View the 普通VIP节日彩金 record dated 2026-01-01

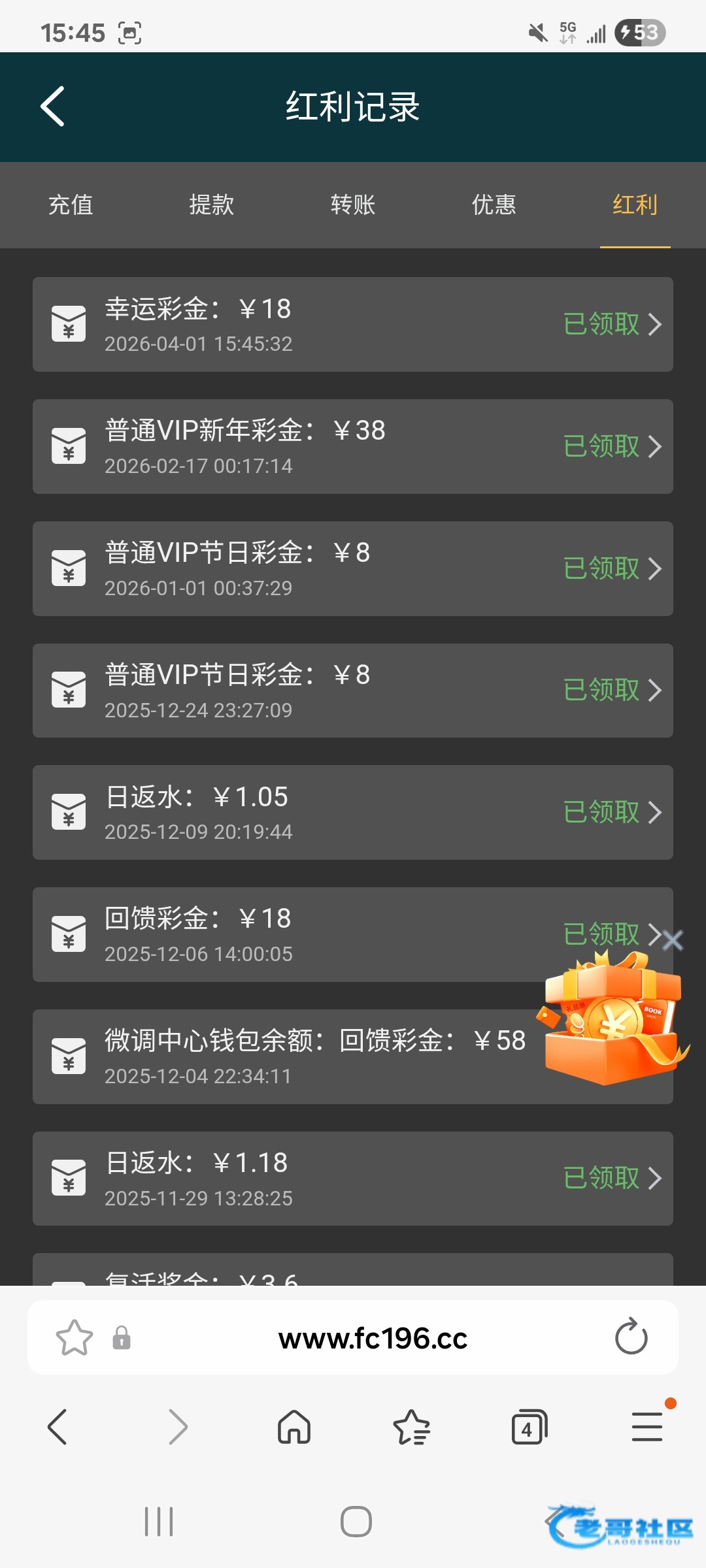click(x=353, y=568)
